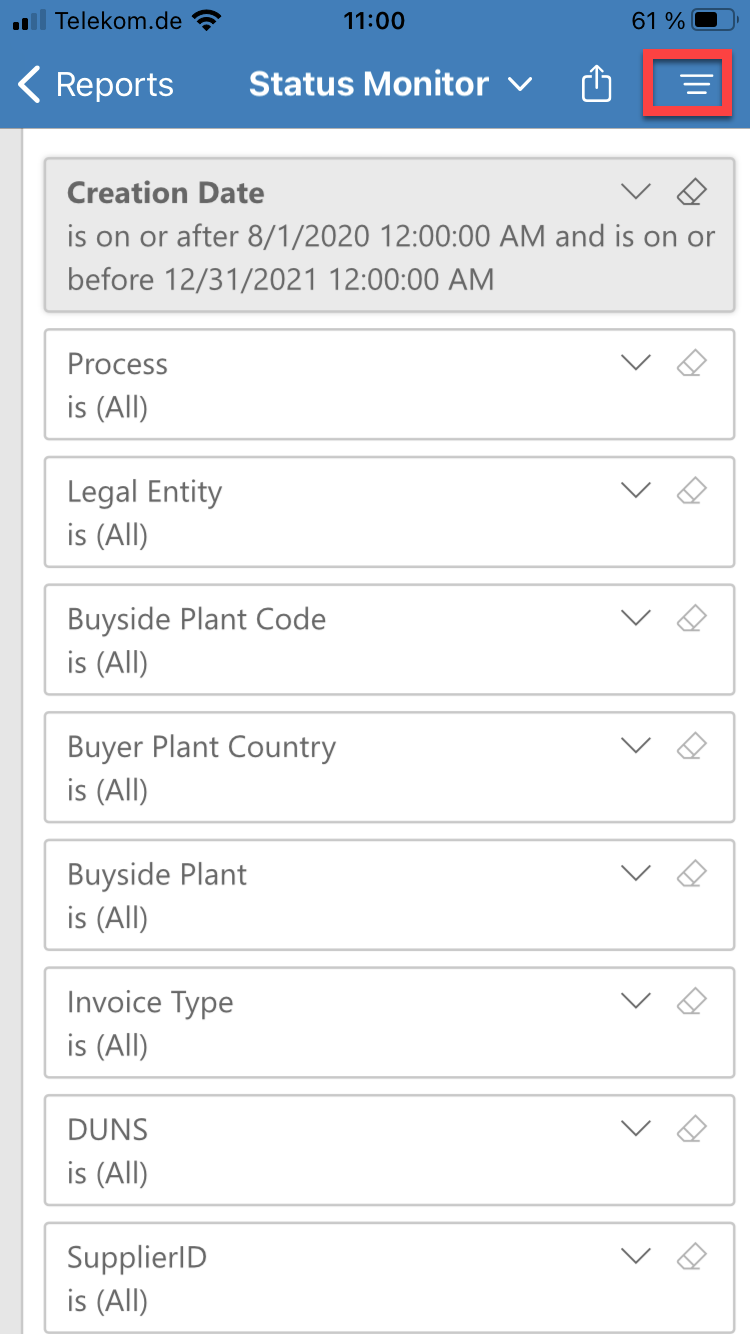Go back to Reports

click(x=96, y=85)
